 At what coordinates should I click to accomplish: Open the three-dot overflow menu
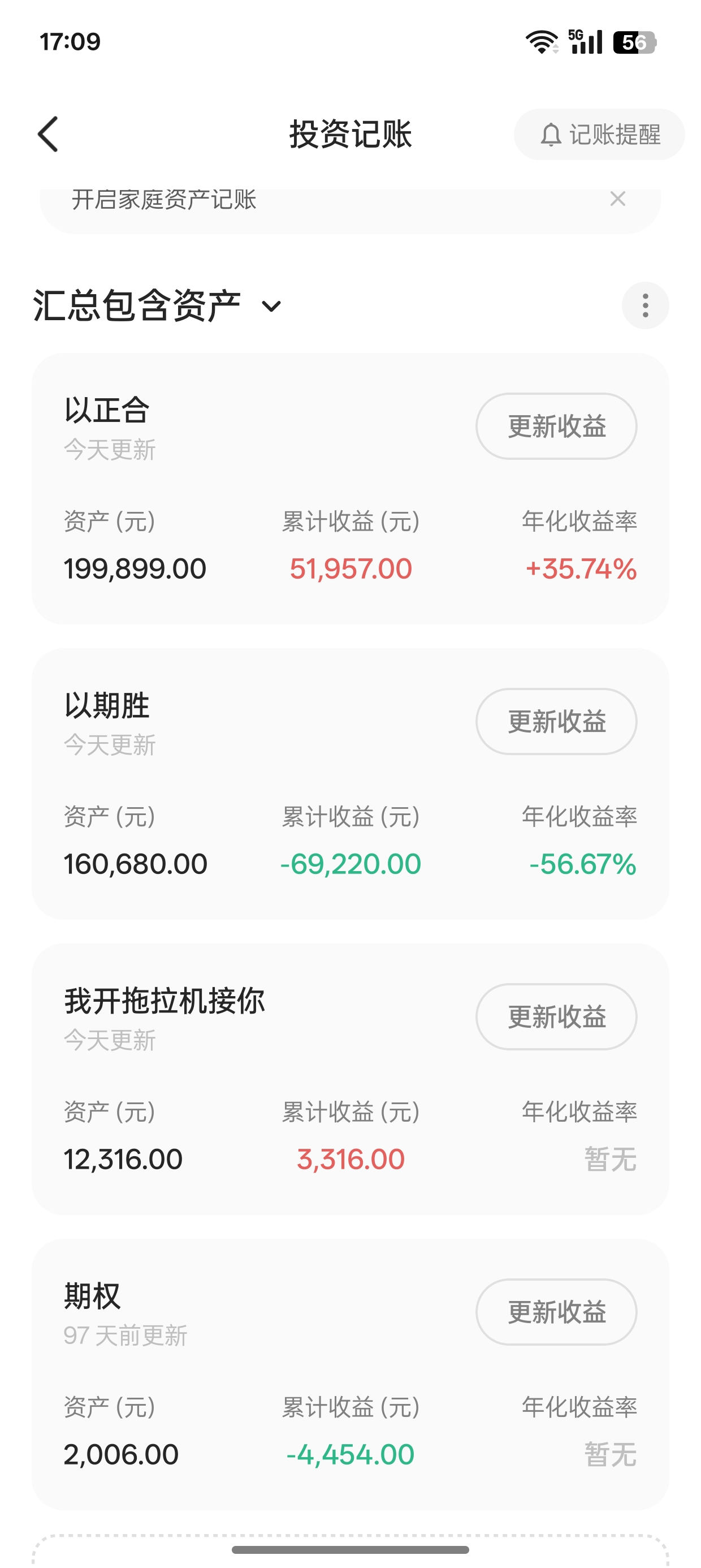tap(645, 305)
